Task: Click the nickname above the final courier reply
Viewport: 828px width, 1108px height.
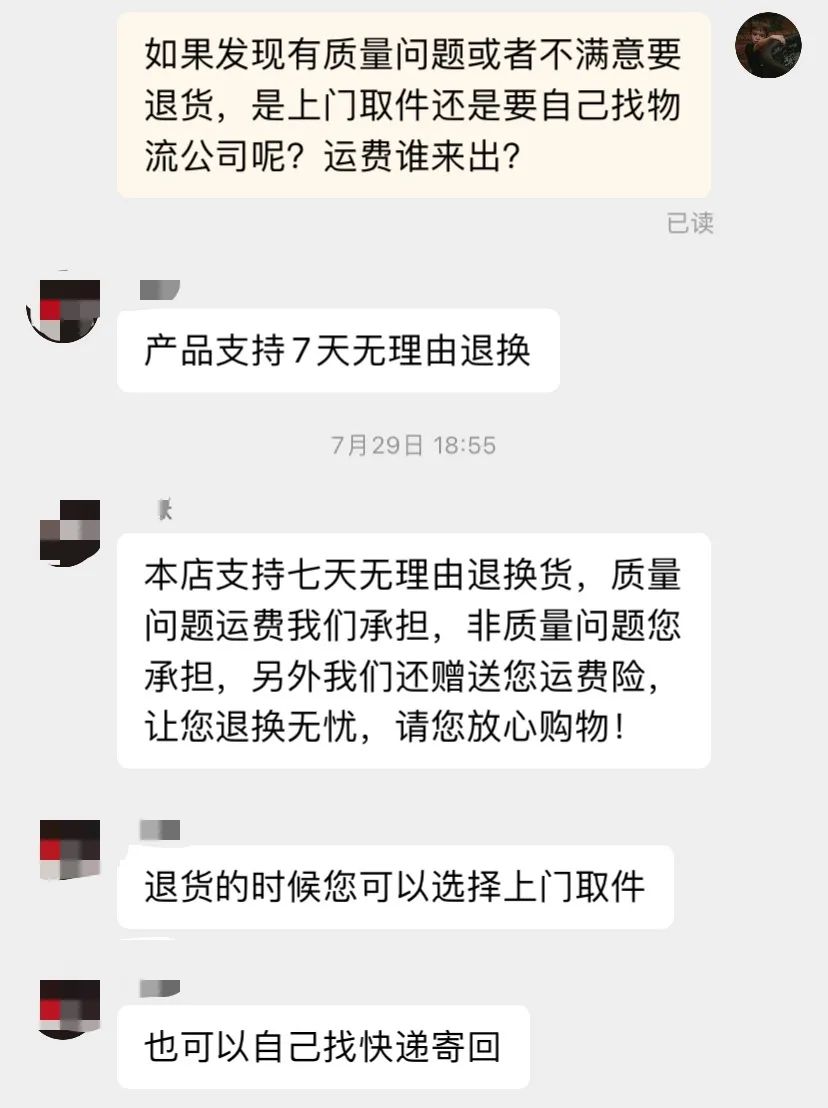Action: [158, 988]
